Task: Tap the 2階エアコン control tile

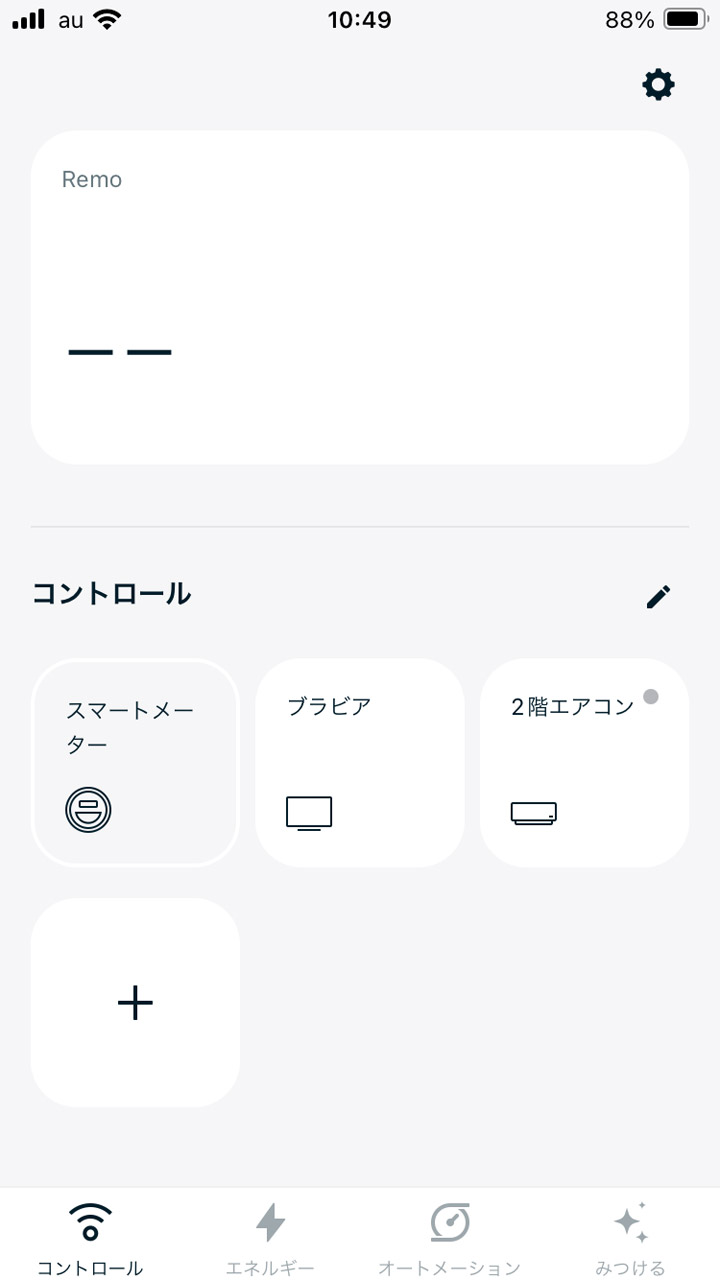Action: [x=584, y=762]
